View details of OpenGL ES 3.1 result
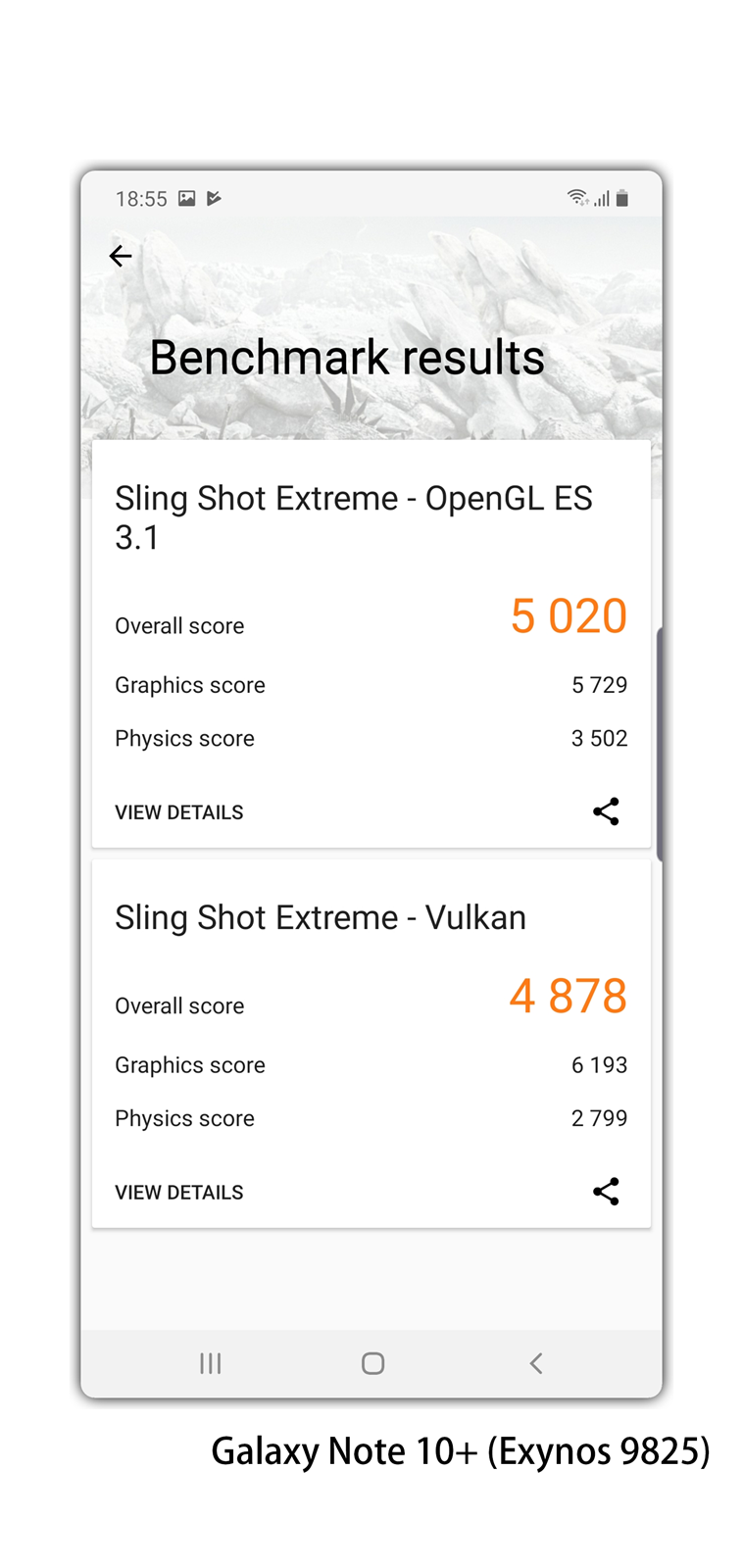Screen dimensions: 743x1568 pyautogui.click(x=179, y=812)
